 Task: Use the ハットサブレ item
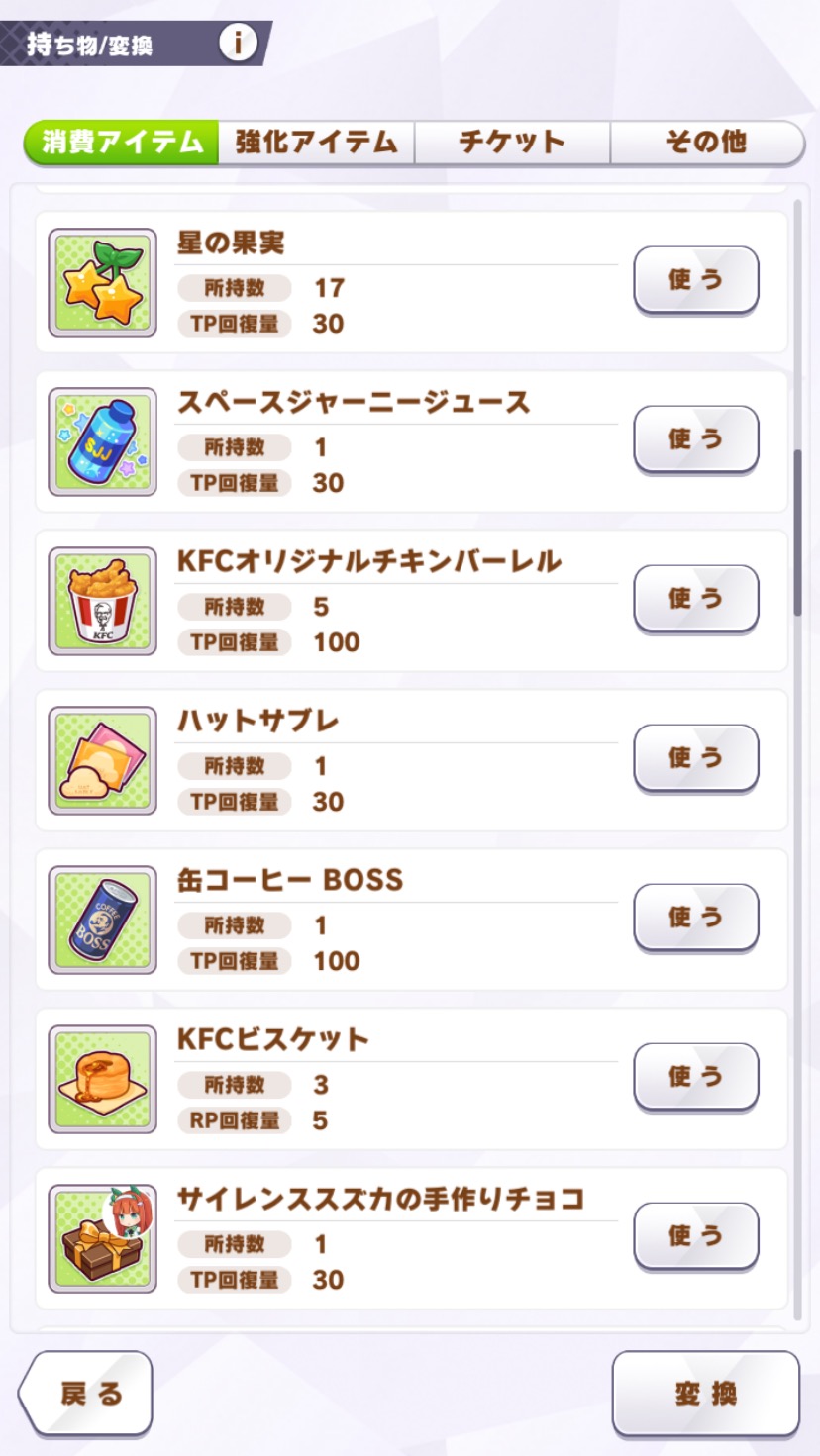click(x=695, y=758)
